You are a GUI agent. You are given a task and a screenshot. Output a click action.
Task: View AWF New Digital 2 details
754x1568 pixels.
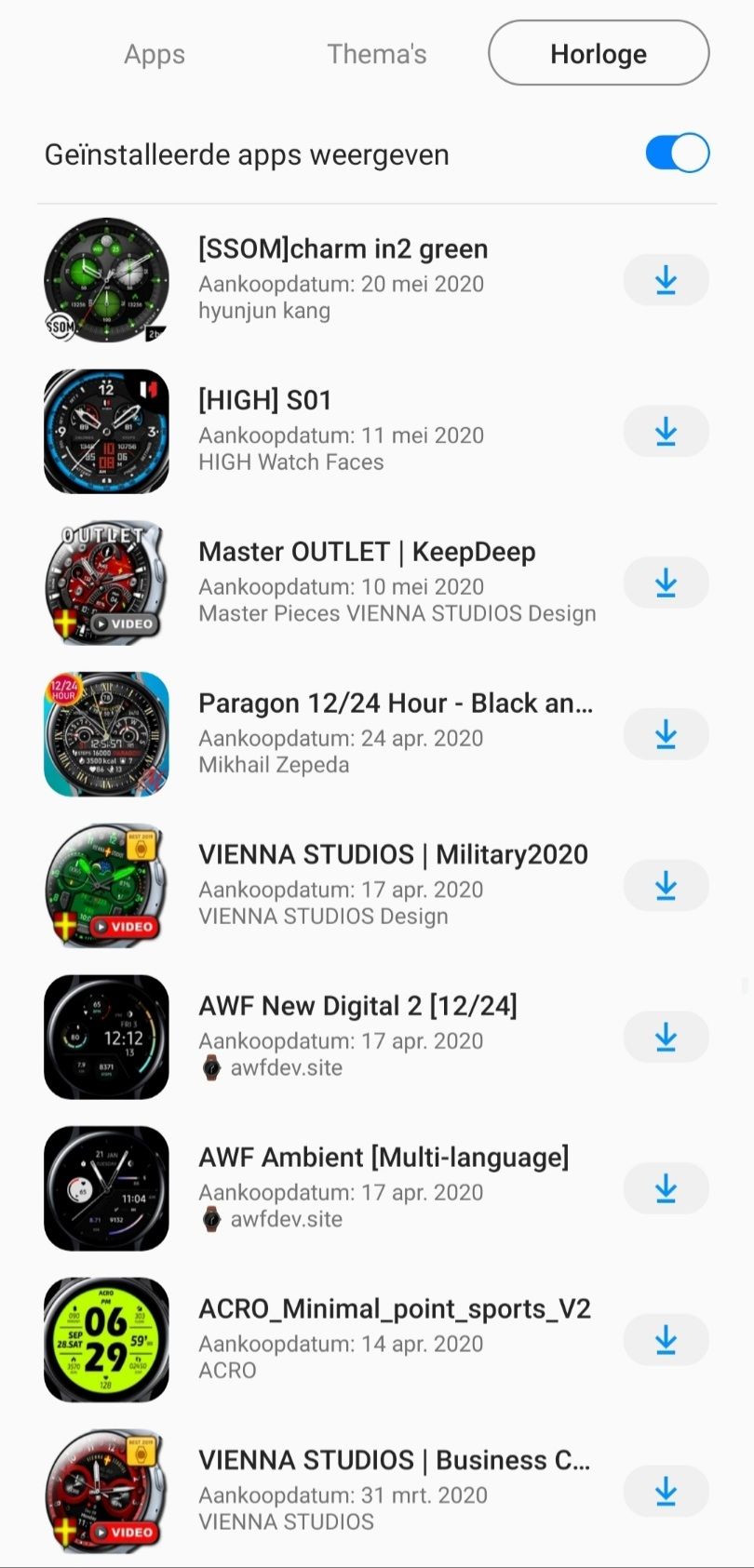click(x=357, y=1006)
